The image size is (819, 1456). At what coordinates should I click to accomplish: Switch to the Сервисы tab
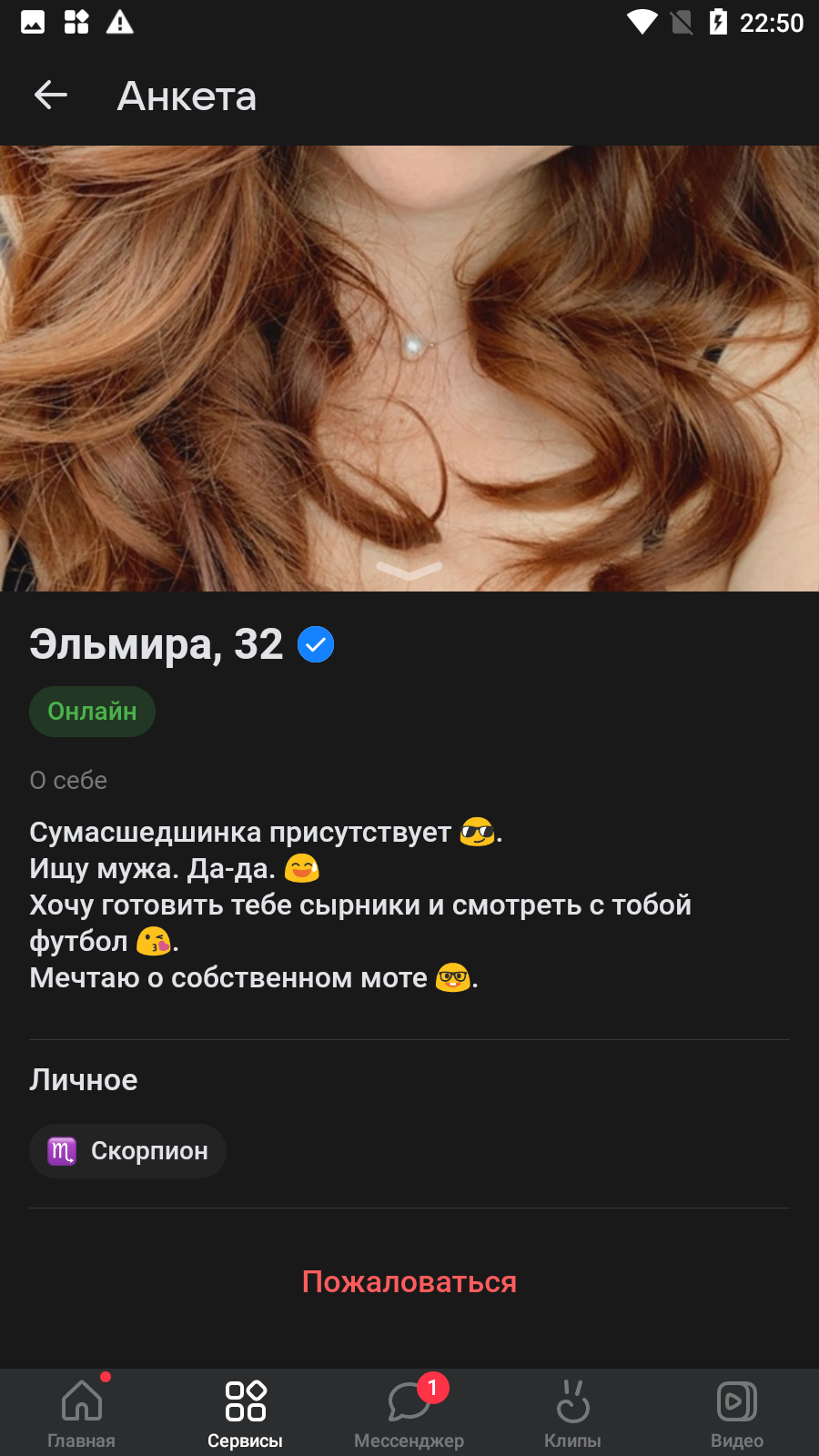click(x=246, y=1412)
